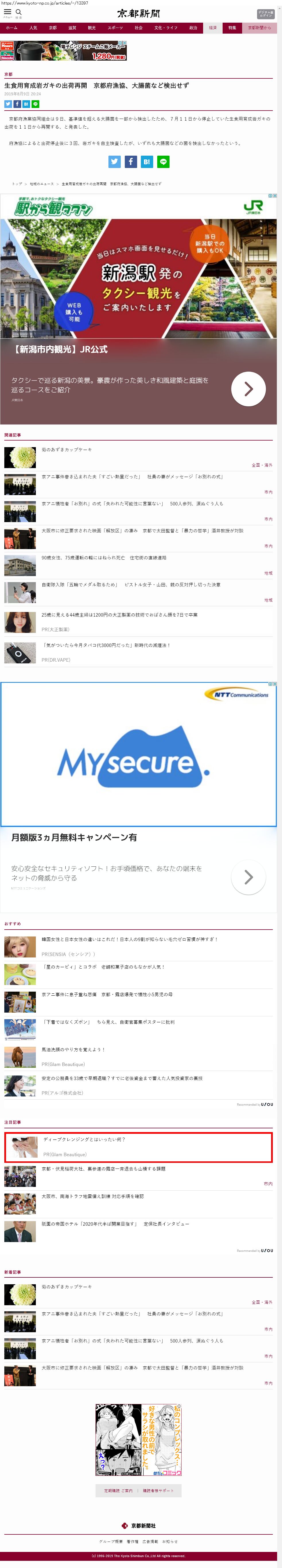This screenshot has height=1568, width=282.
Task: Tap the デジタル版ログイン button
Action: pyautogui.click(x=266, y=14)
